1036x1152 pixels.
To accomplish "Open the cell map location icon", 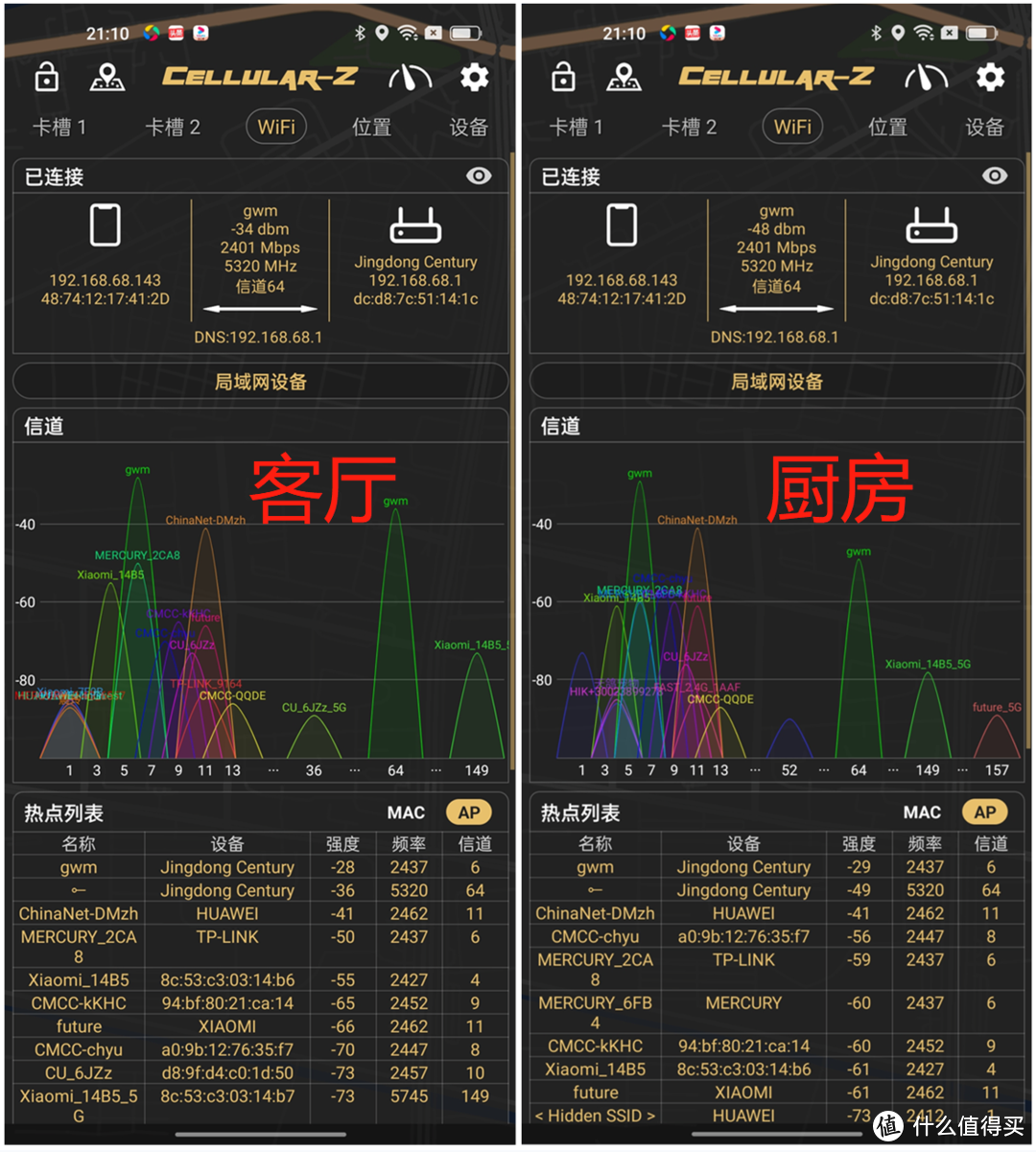I will tap(106, 78).
